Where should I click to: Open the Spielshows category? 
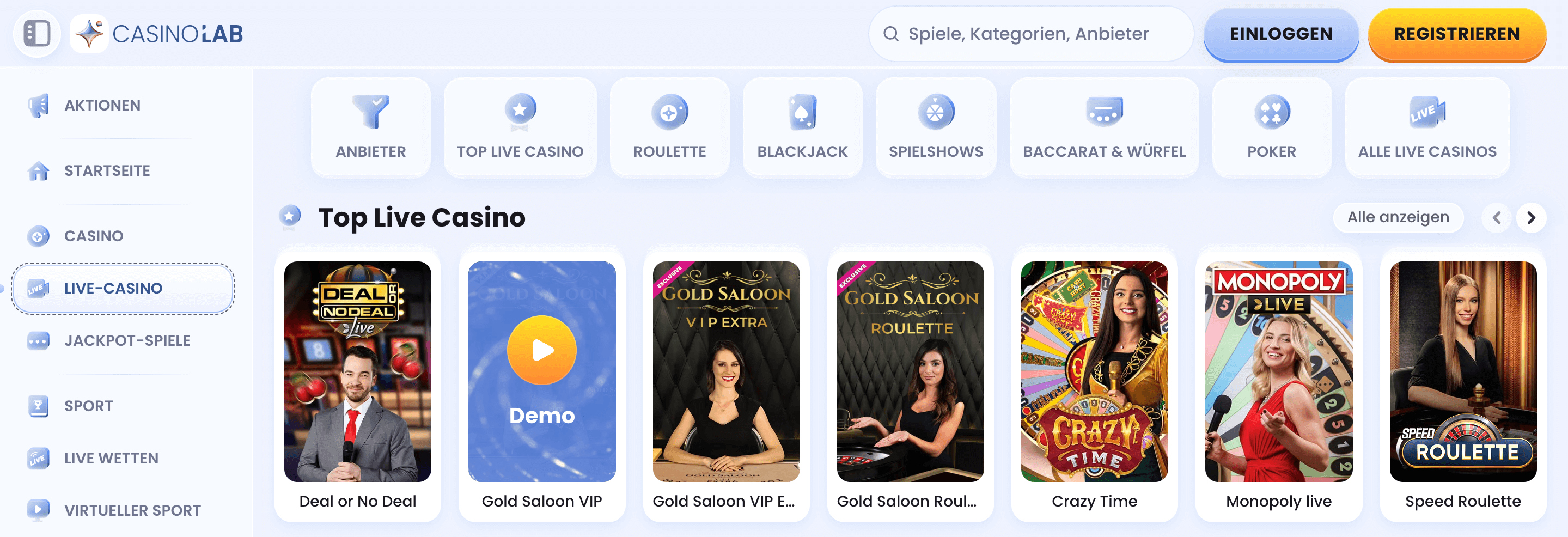pyautogui.click(x=936, y=127)
